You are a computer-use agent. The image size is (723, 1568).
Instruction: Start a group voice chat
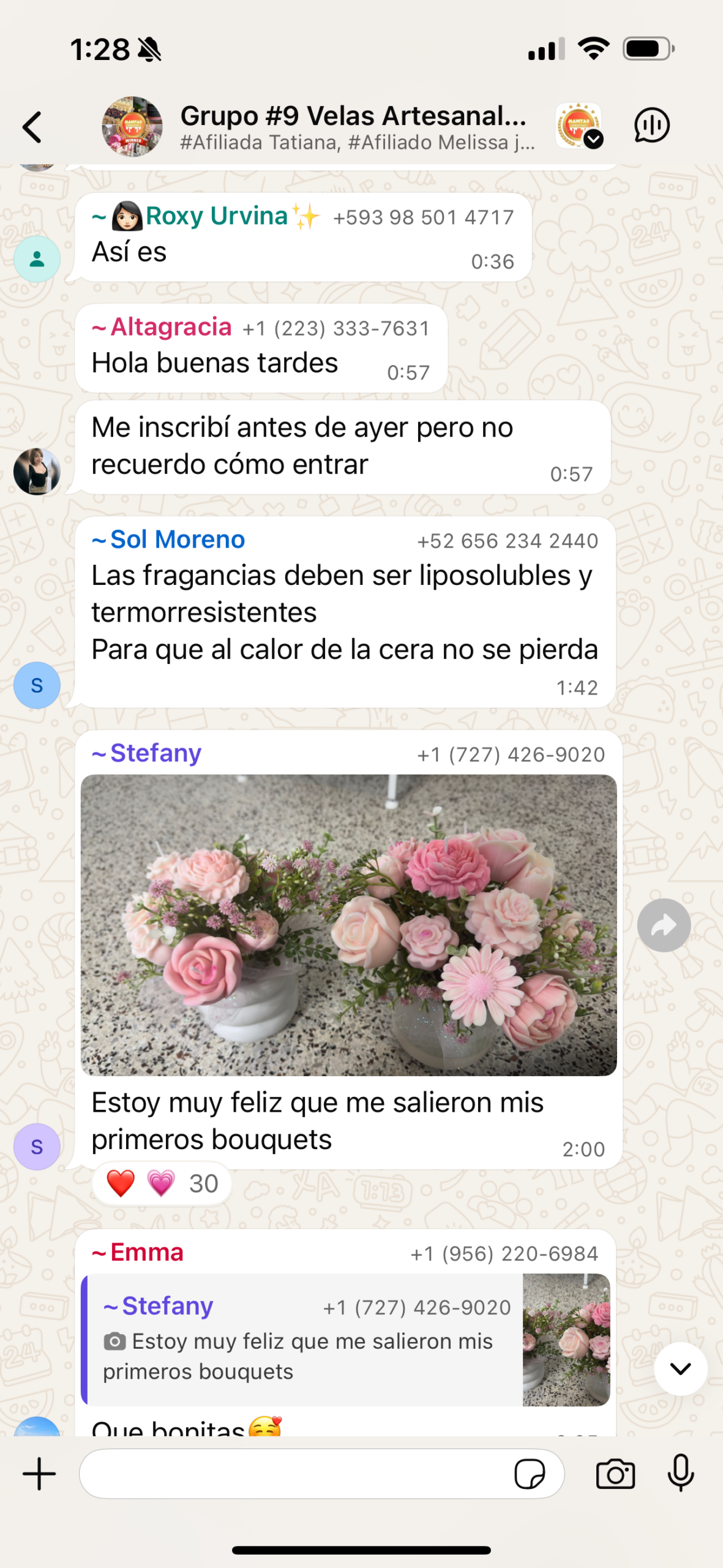point(651,126)
